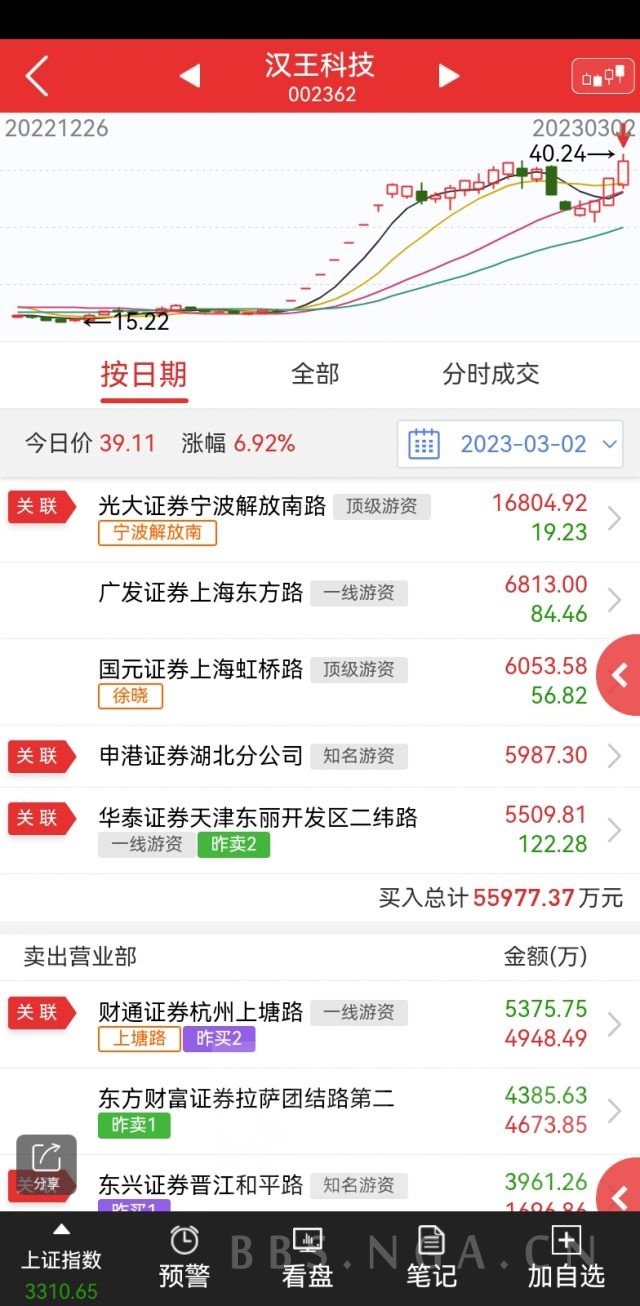Open 广发证券上海东方路 row details
Image resolution: width=640 pixels, height=1306 pixels.
(x=320, y=599)
